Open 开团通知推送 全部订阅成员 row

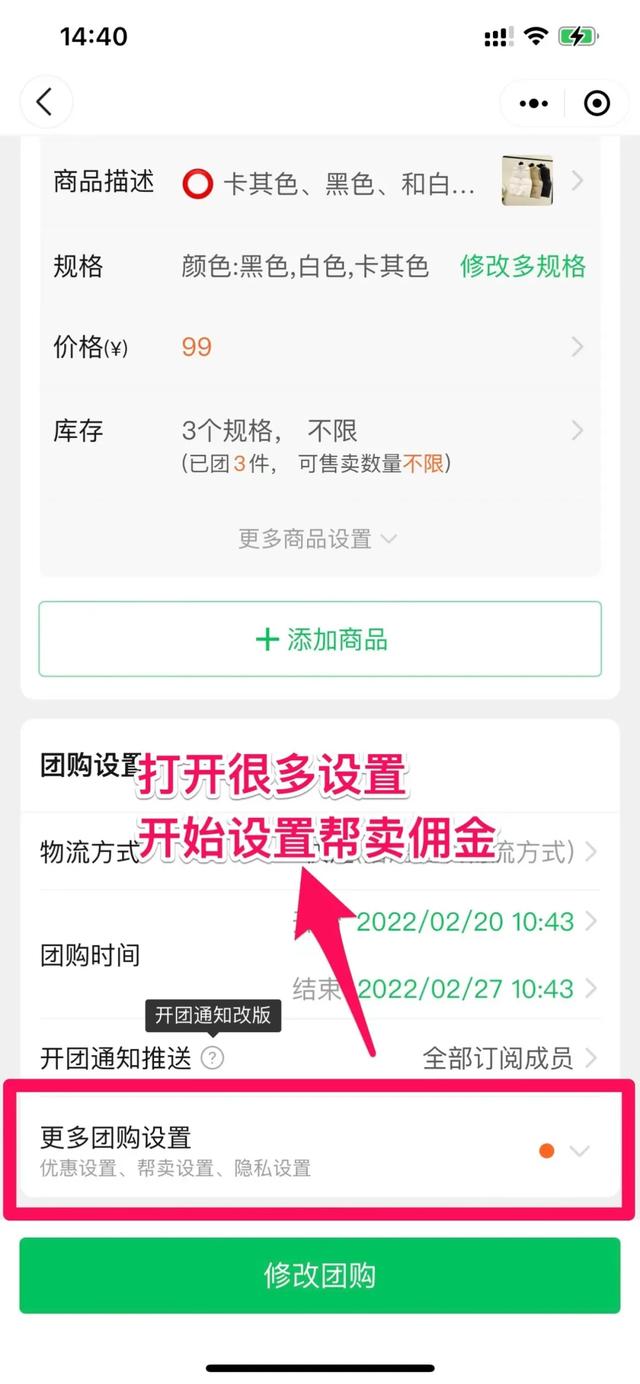coord(500,1058)
